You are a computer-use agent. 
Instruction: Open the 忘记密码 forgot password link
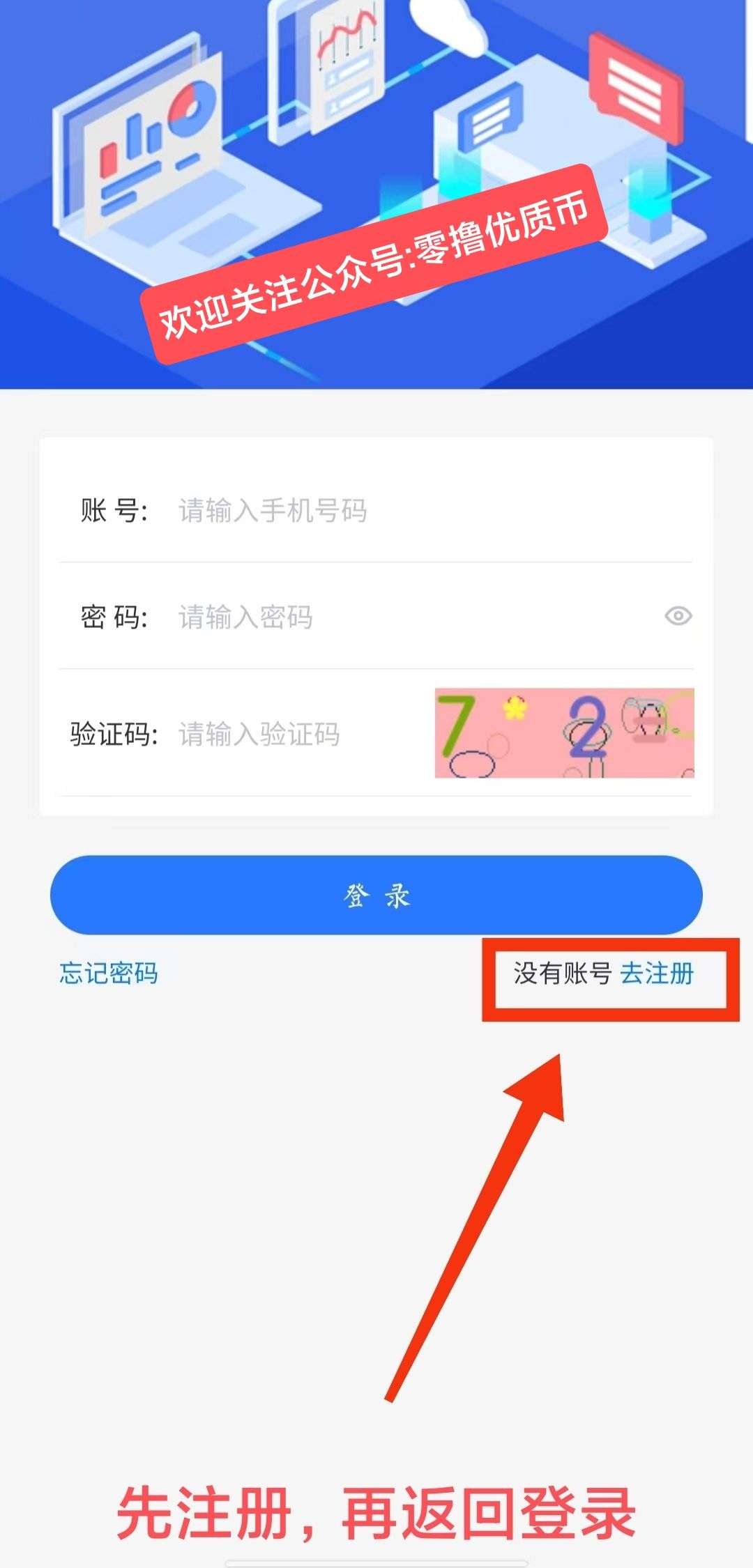109,973
